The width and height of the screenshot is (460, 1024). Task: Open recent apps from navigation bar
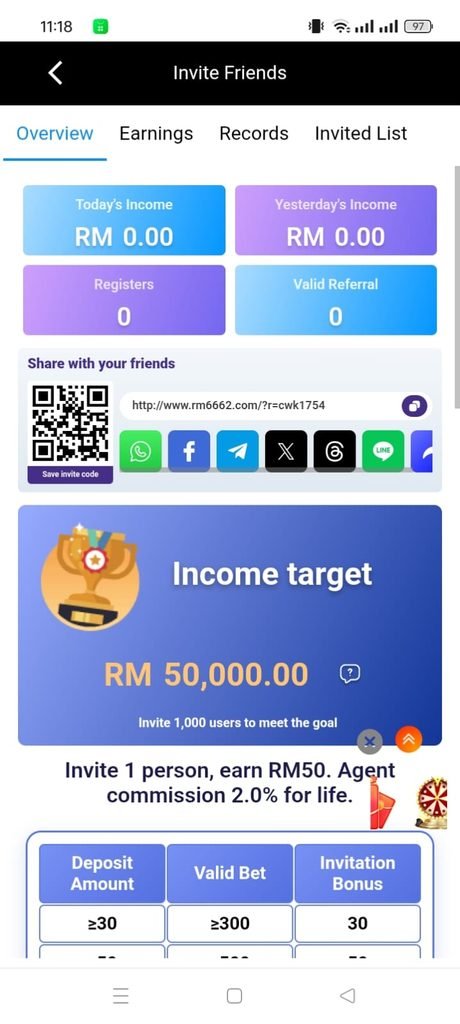[x=121, y=996]
